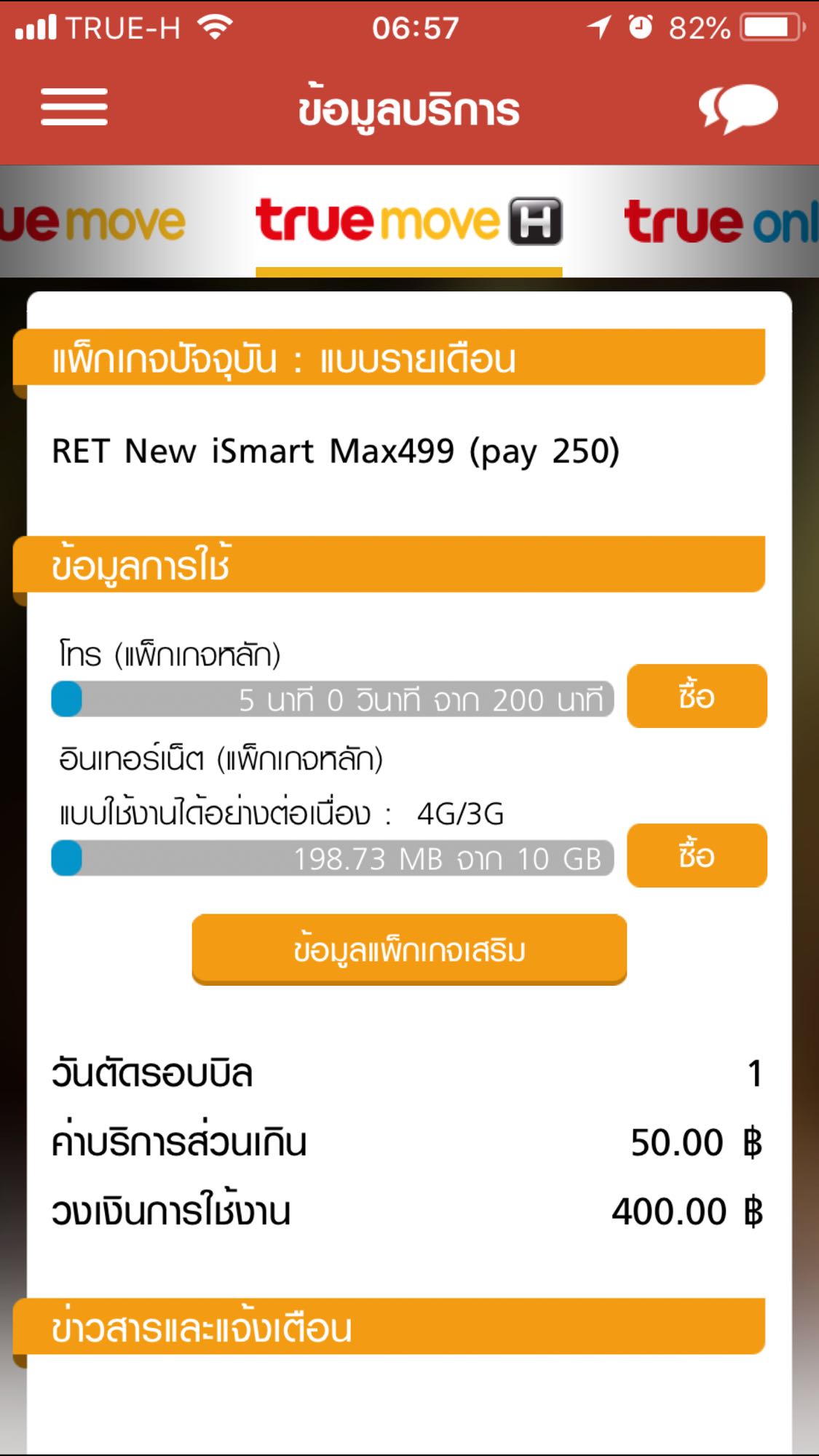
Task: Tap ซื้อ button next to internet usage
Action: [697, 855]
